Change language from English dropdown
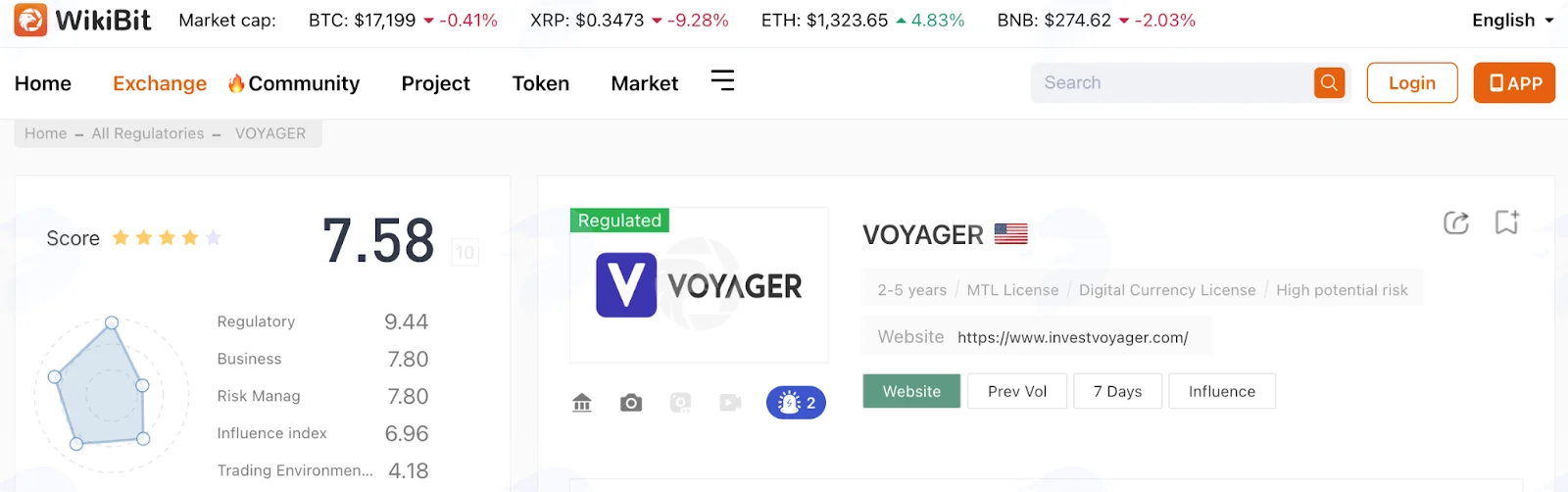The image size is (1568, 492). pyautogui.click(x=1512, y=20)
